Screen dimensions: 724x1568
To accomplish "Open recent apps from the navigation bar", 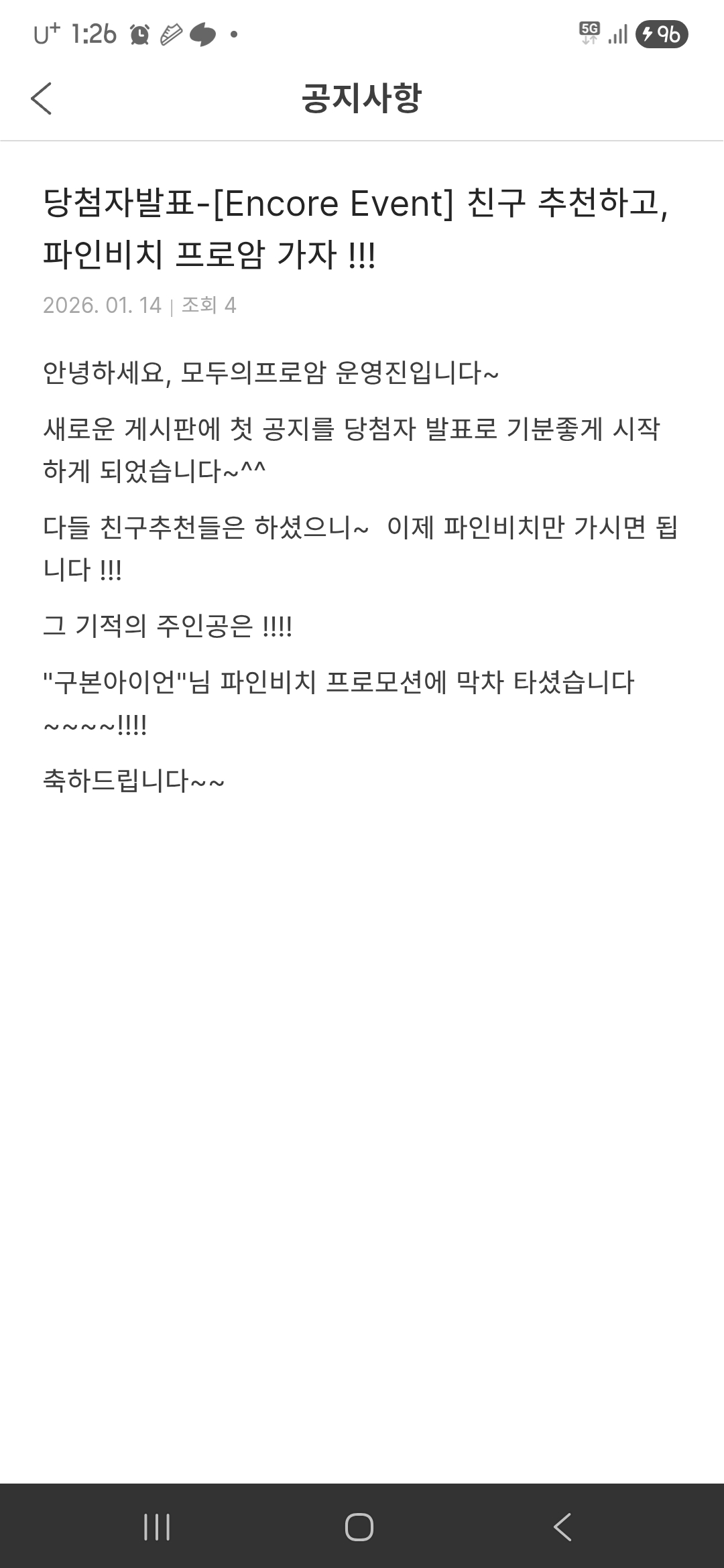I will coord(157,1527).
